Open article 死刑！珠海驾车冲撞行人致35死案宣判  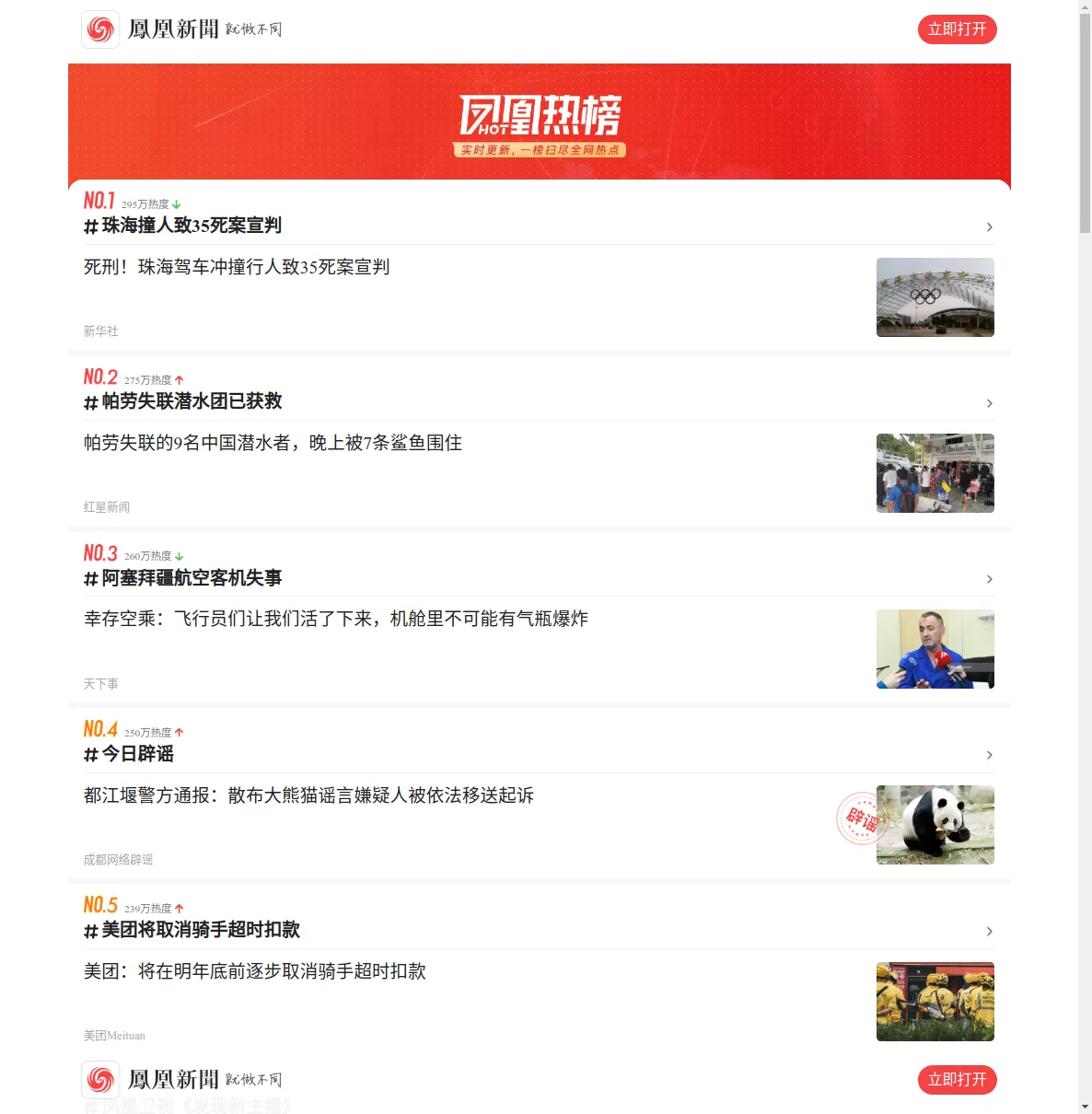[x=237, y=267]
